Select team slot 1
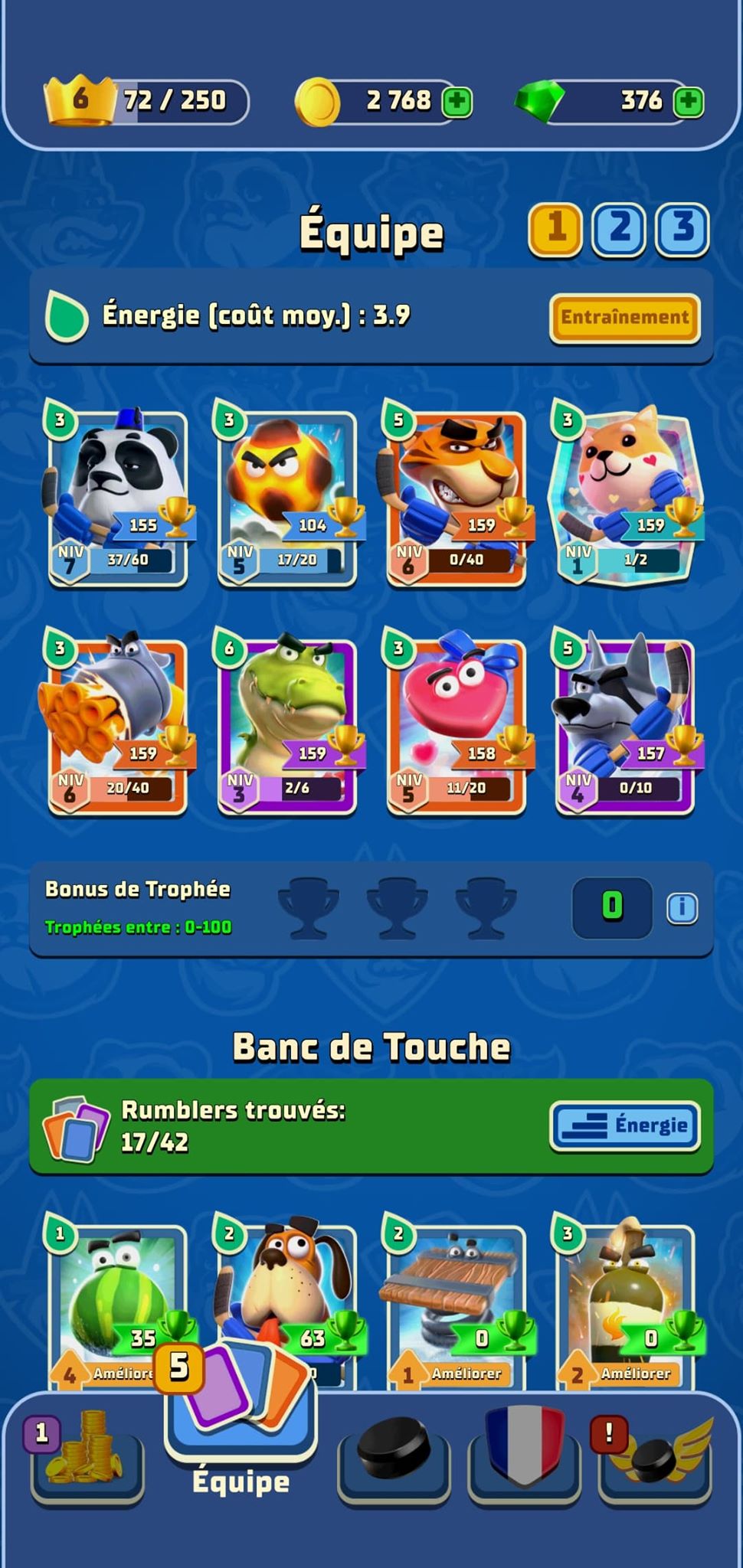 coord(555,228)
